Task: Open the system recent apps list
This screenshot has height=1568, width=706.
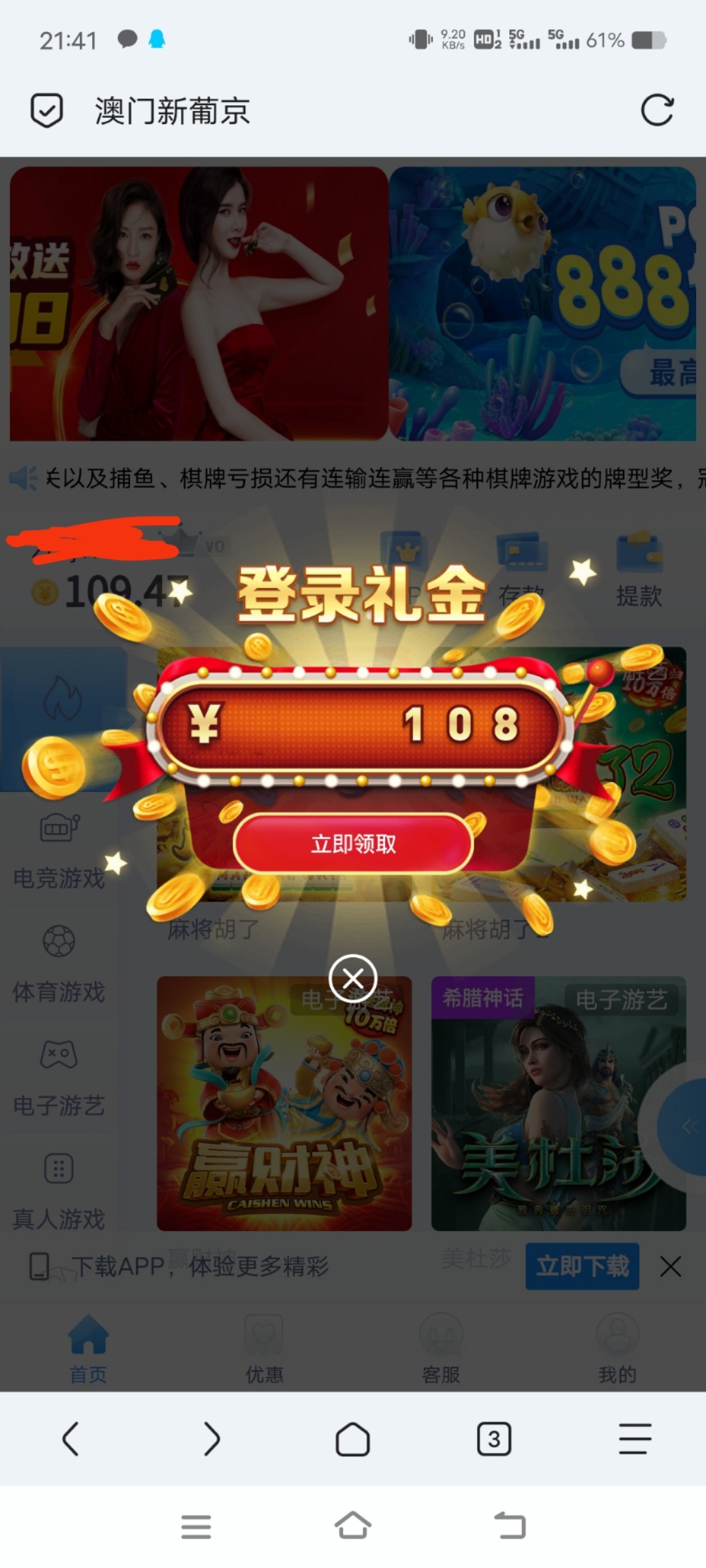Action: [196, 1526]
